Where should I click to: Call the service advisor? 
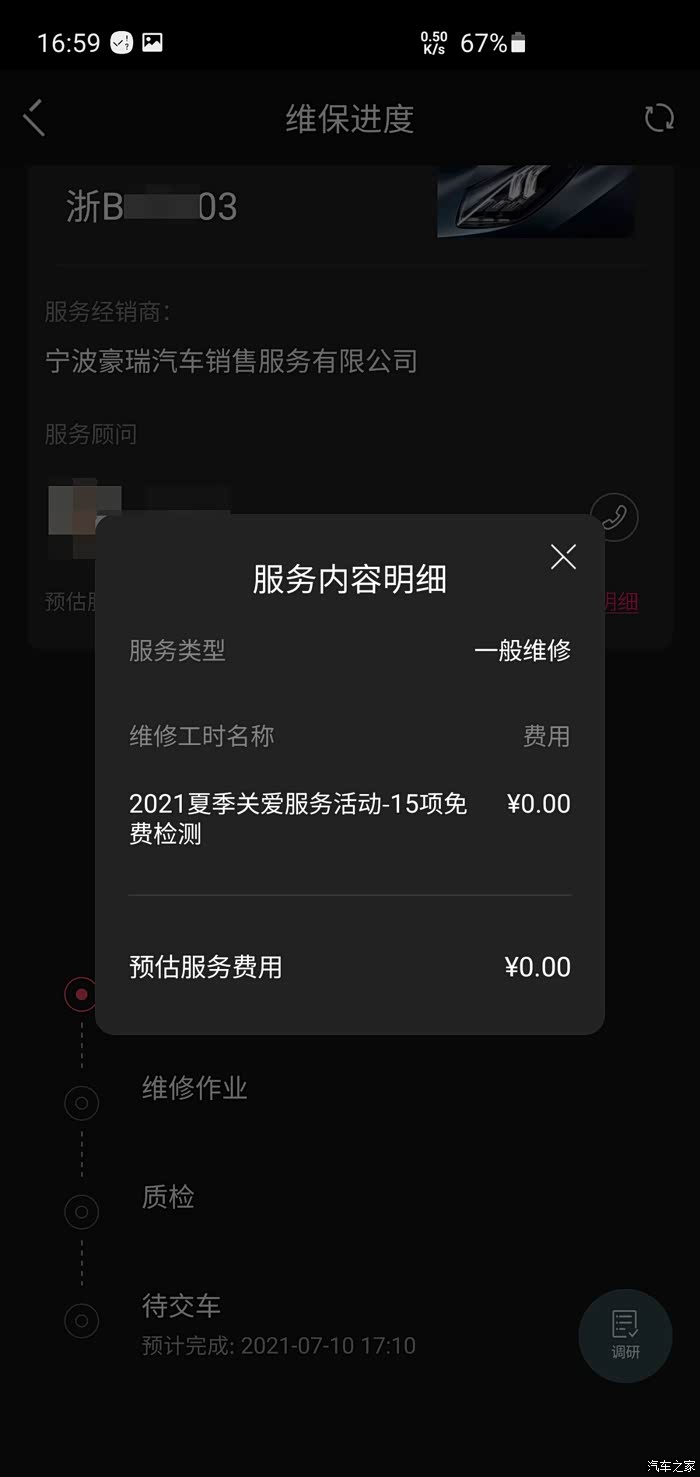pyautogui.click(x=614, y=516)
